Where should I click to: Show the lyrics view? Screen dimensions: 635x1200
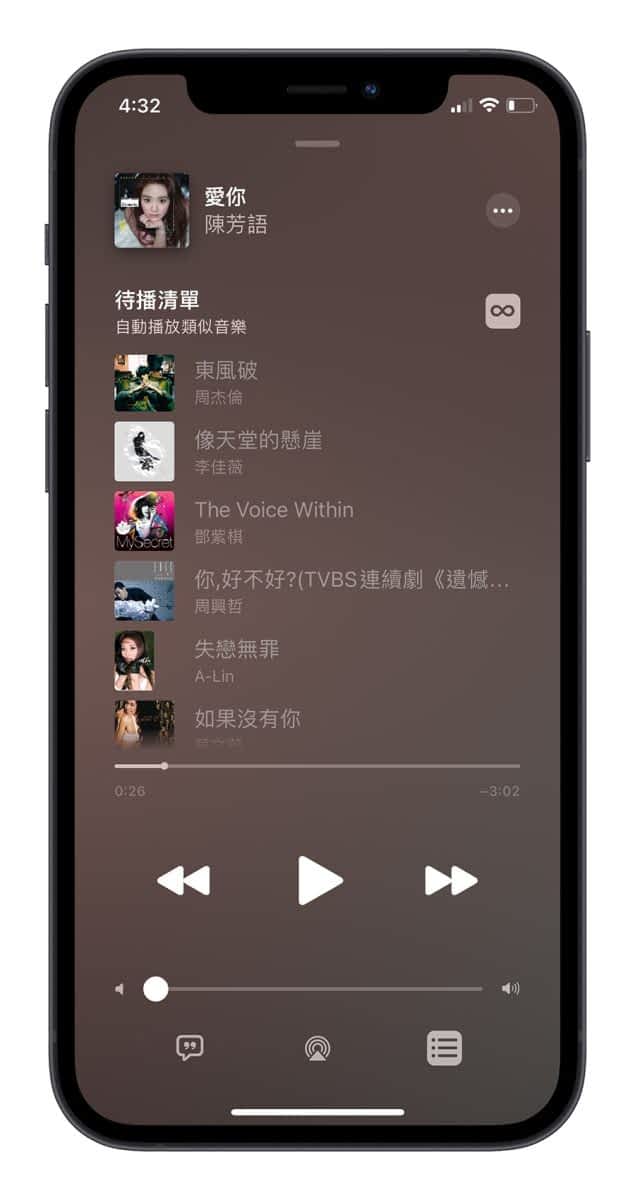(189, 1047)
